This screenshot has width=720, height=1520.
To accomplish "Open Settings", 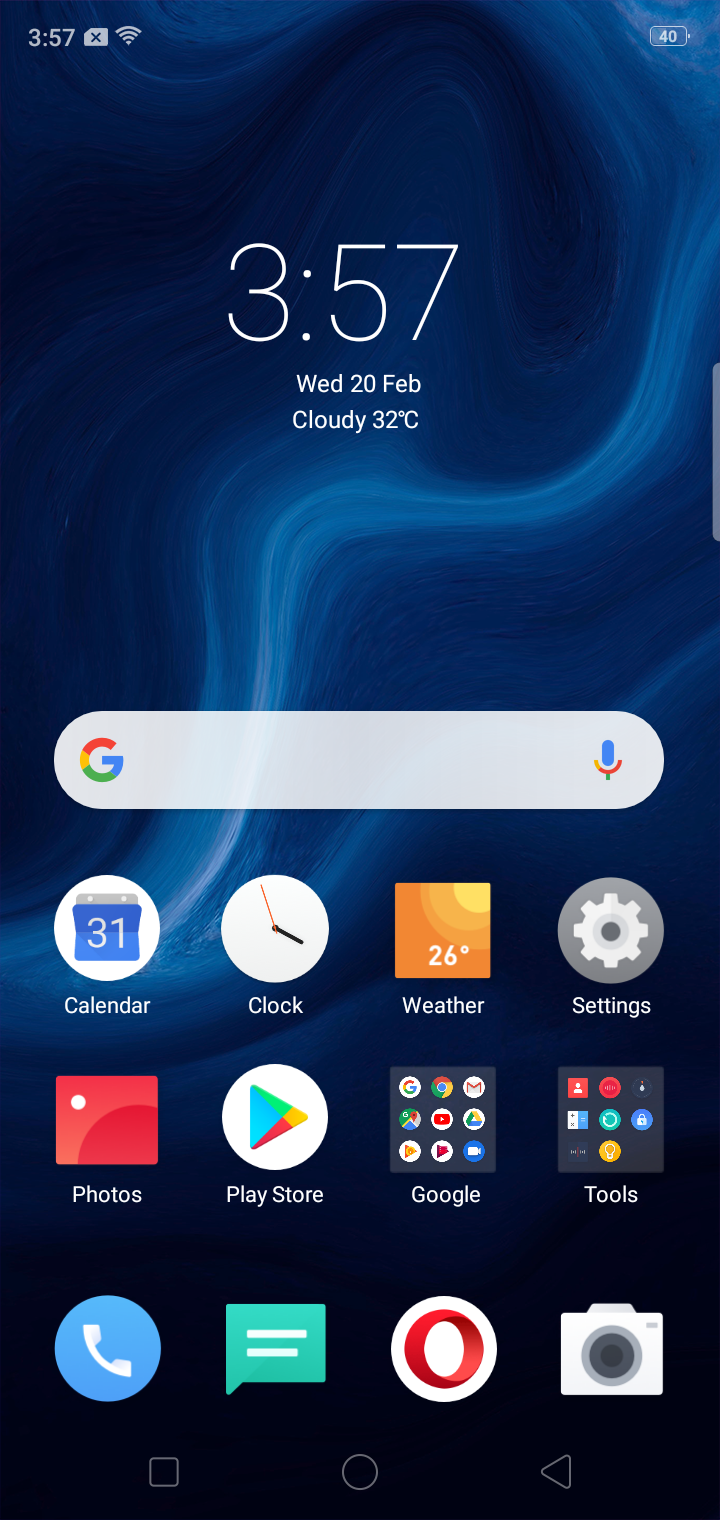I will 611,930.
